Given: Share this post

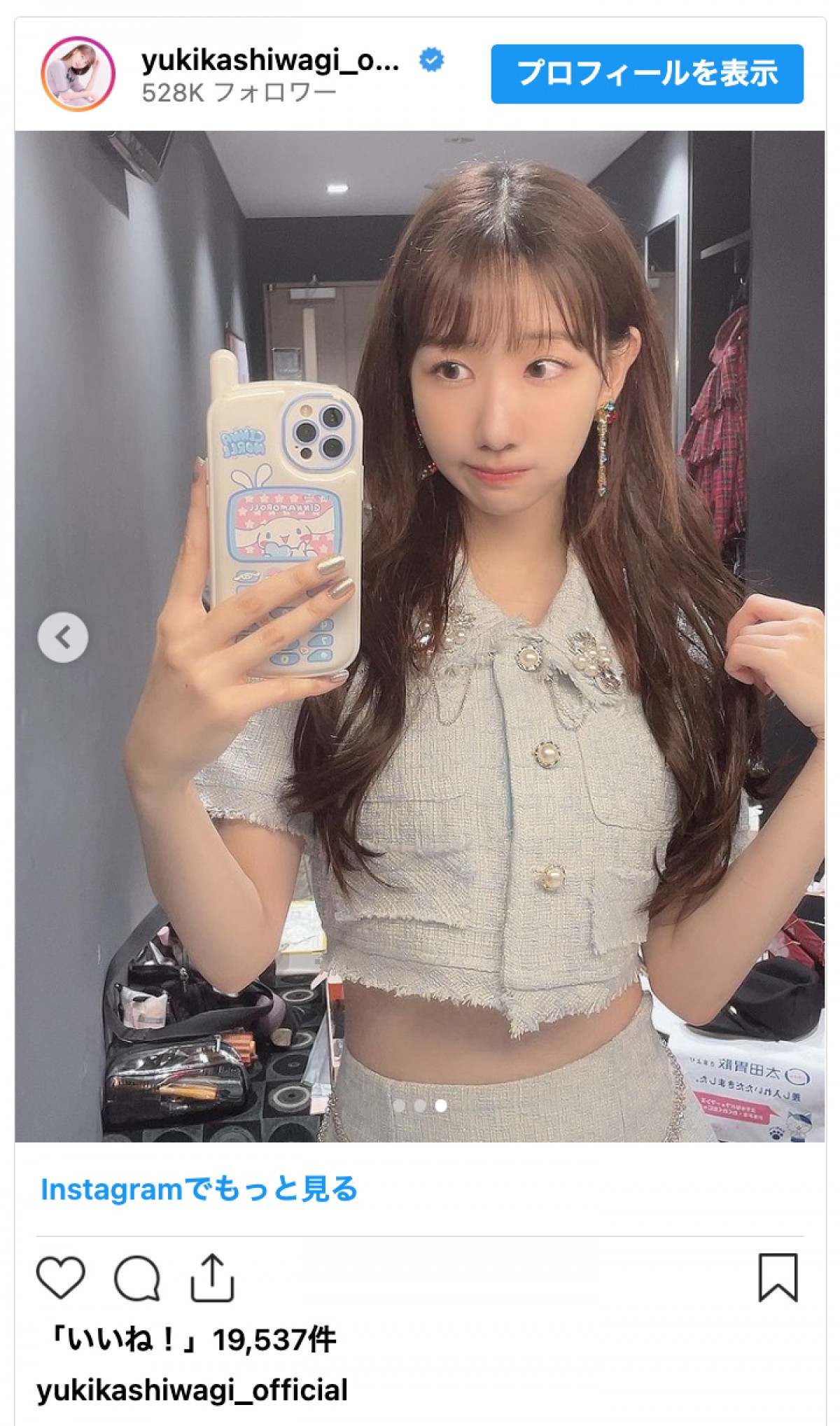Looking at the screenshot, I should click(212, 1278).
